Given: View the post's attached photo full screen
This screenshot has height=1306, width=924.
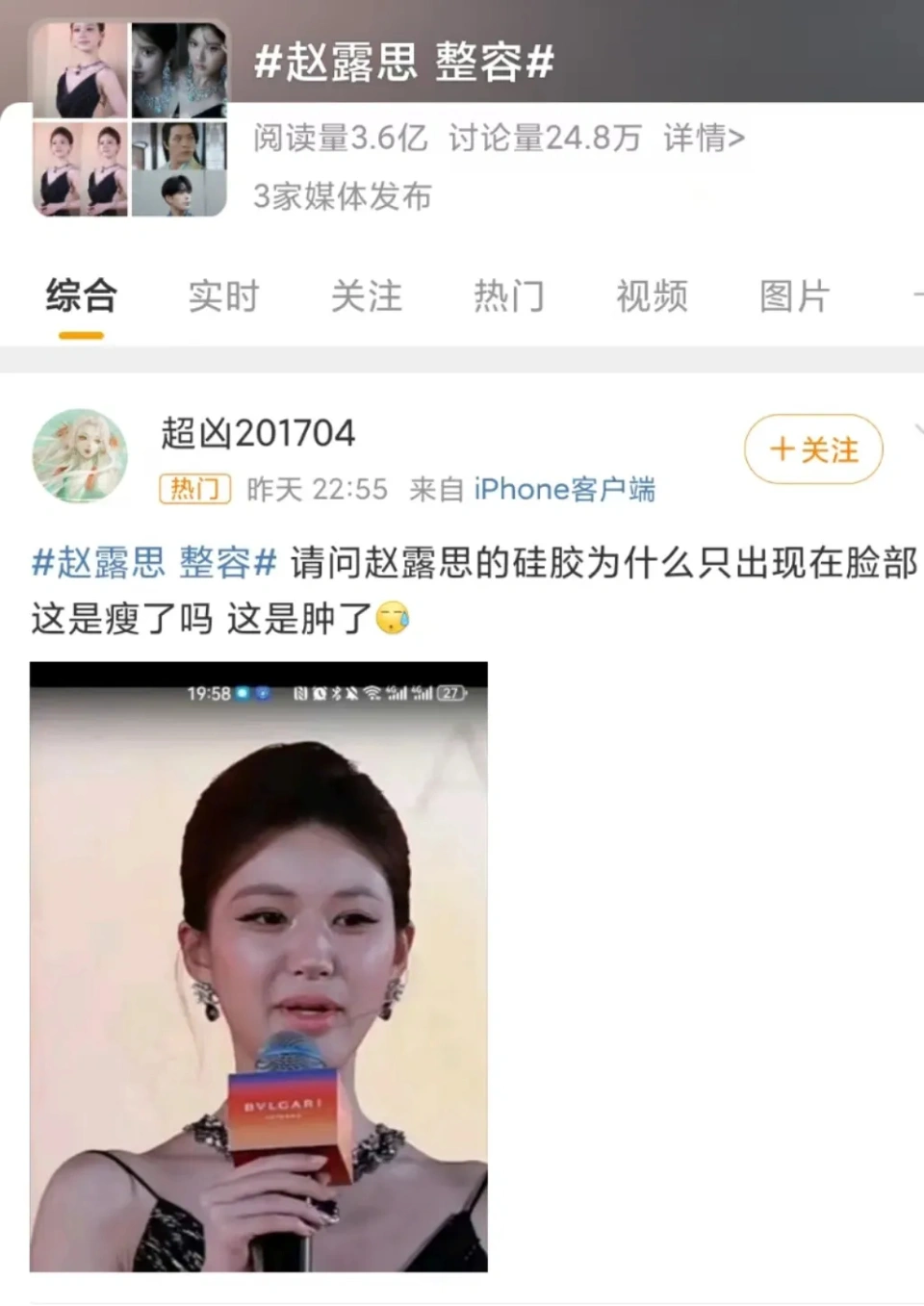Looking at the screenshot, I should (x=258, y=966).
